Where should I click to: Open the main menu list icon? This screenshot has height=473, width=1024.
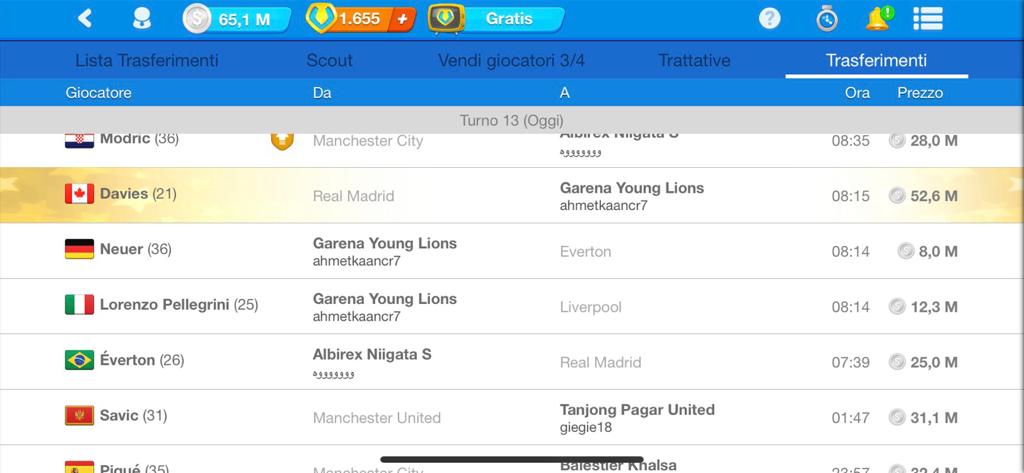(x=928, y=18)
